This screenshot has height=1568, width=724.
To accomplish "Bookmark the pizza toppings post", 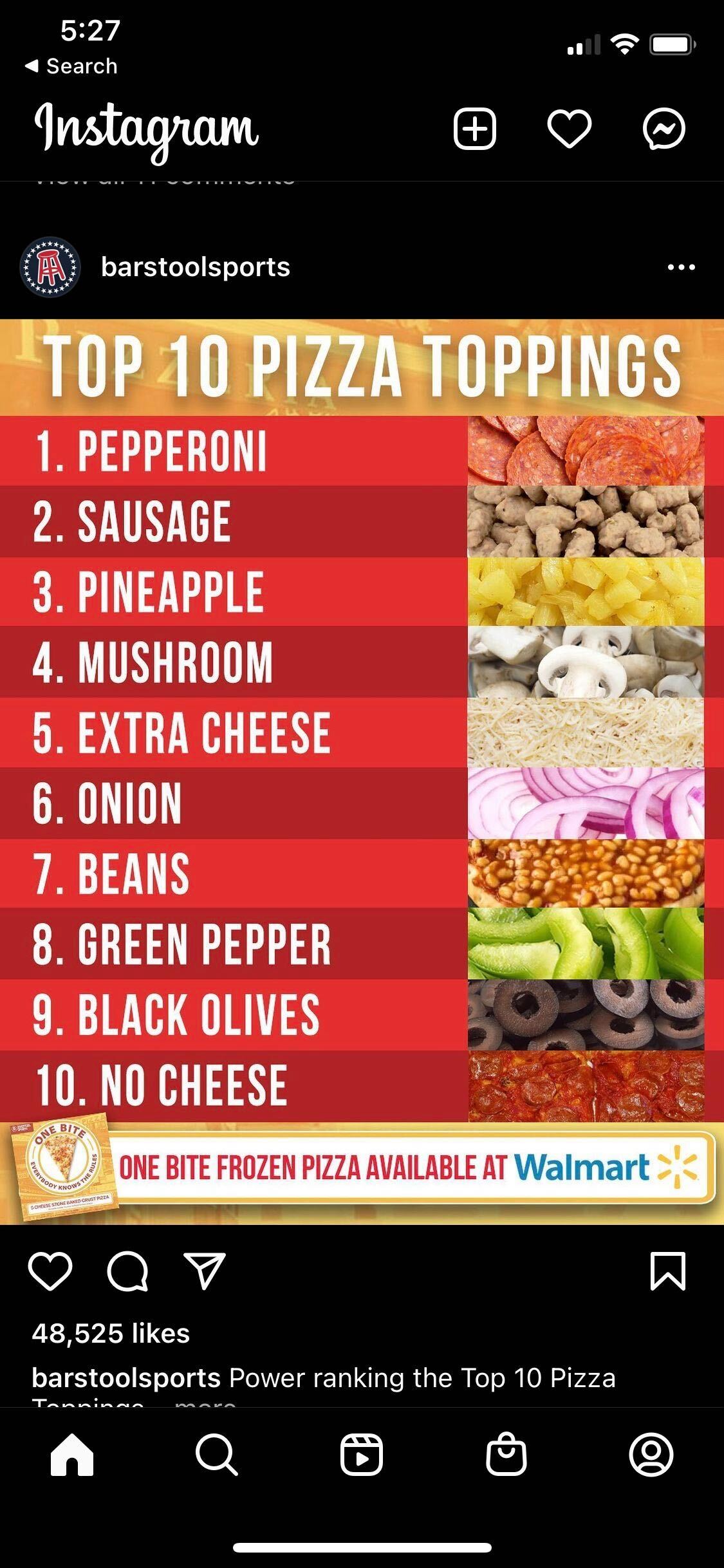I will [667, 1271].
